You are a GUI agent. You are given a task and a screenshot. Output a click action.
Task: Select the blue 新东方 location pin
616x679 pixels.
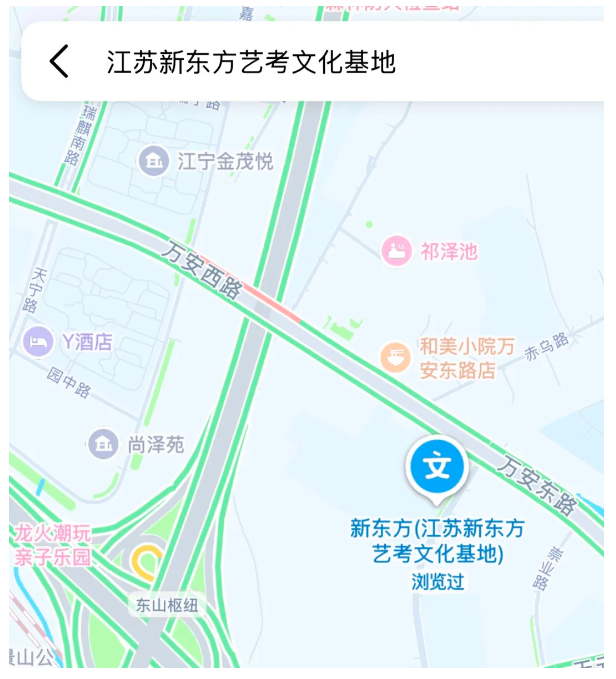click(x=437, y=466)
